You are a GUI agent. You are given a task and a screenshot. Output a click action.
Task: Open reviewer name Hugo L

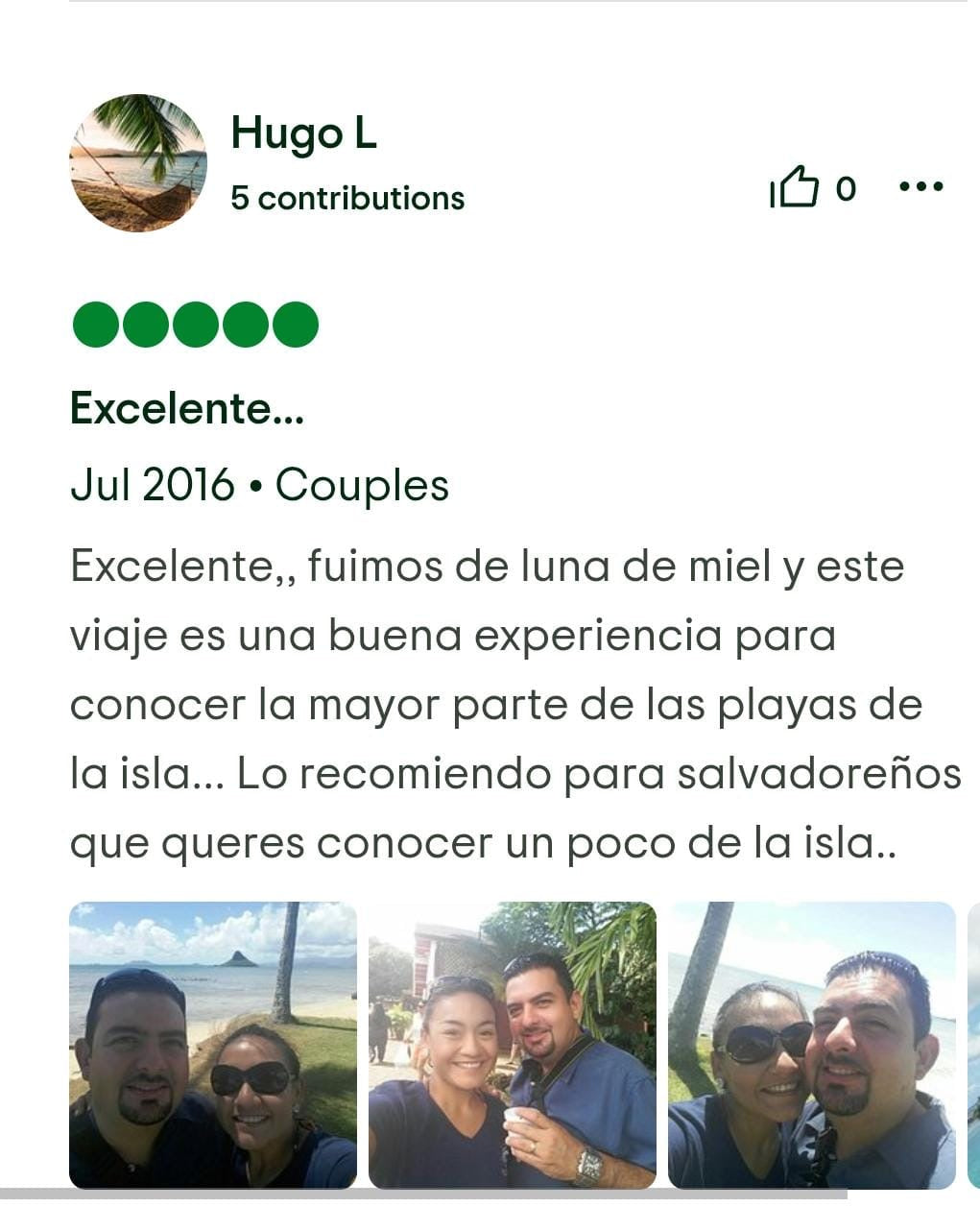(x=303, y=133)
